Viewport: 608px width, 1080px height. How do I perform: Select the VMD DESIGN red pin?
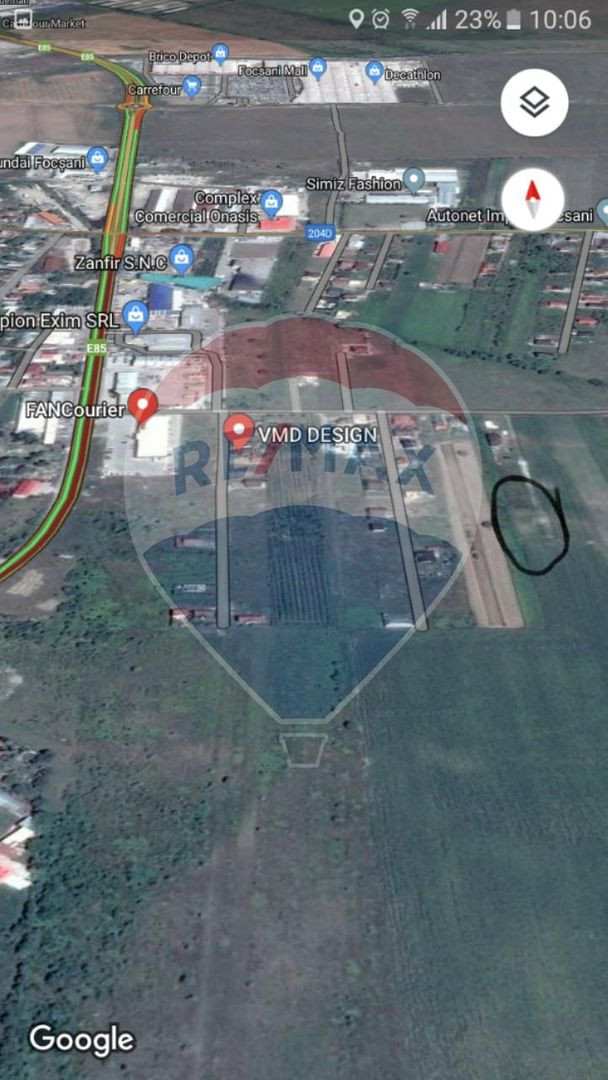click(x=238, y=430)
